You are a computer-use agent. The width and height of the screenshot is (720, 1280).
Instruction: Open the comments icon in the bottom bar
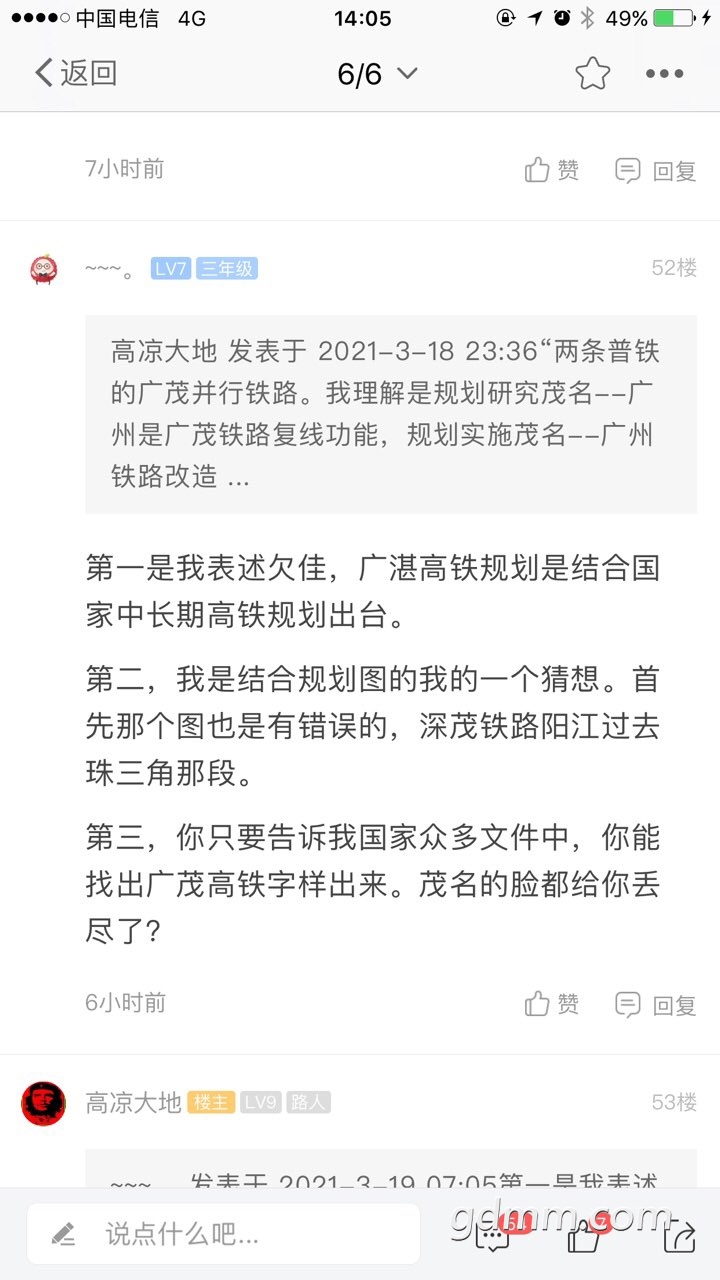(x=494, y=1236)
